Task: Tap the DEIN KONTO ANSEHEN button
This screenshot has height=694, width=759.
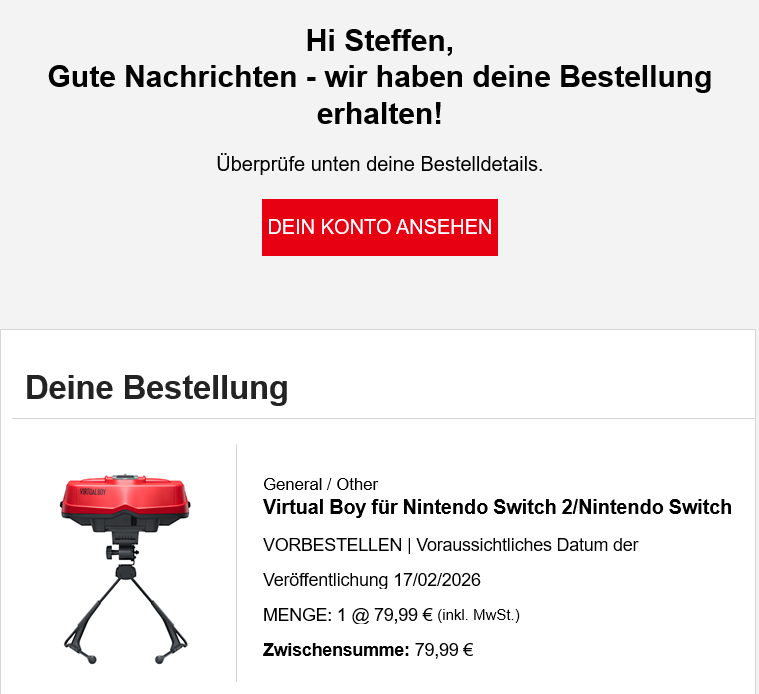Action: [379, 227]
